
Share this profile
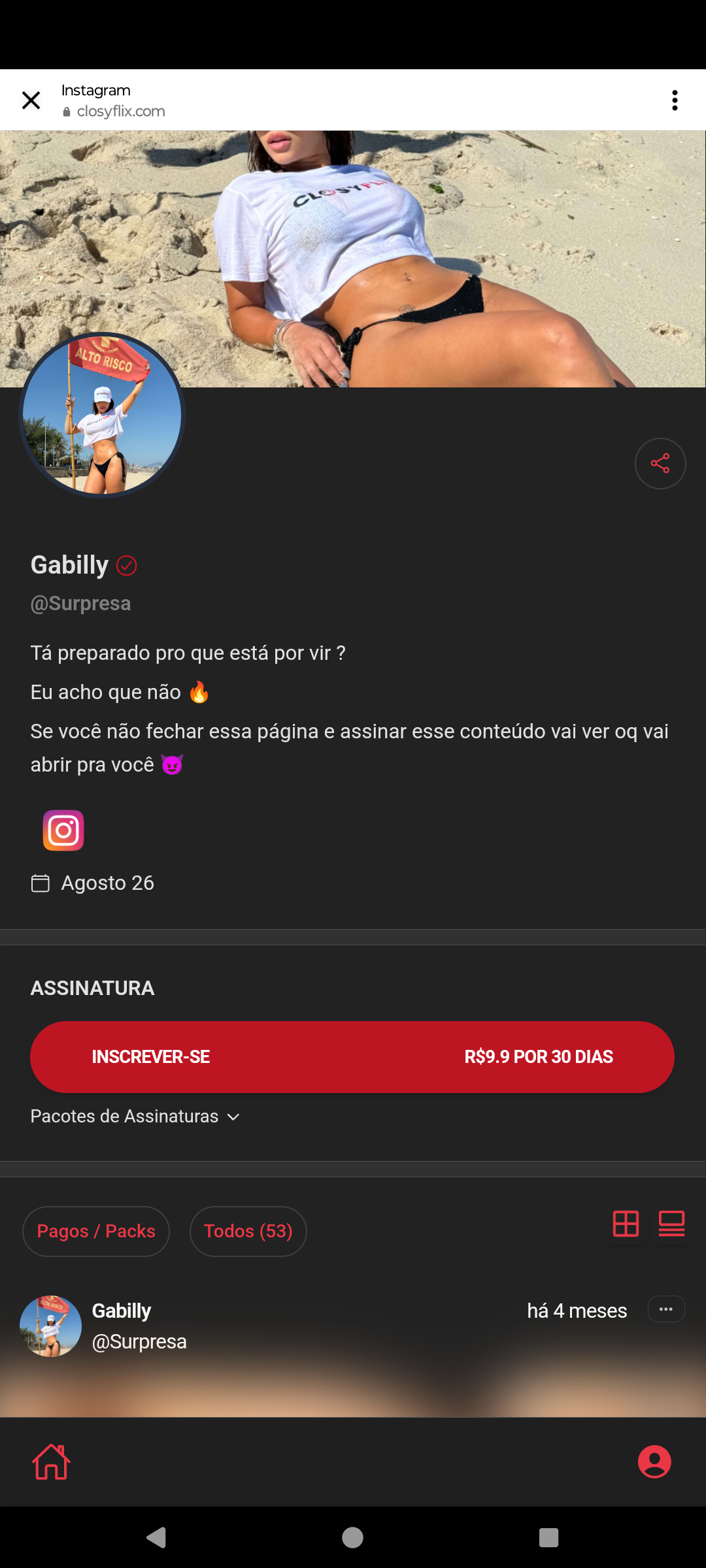[x=660, y=463]
